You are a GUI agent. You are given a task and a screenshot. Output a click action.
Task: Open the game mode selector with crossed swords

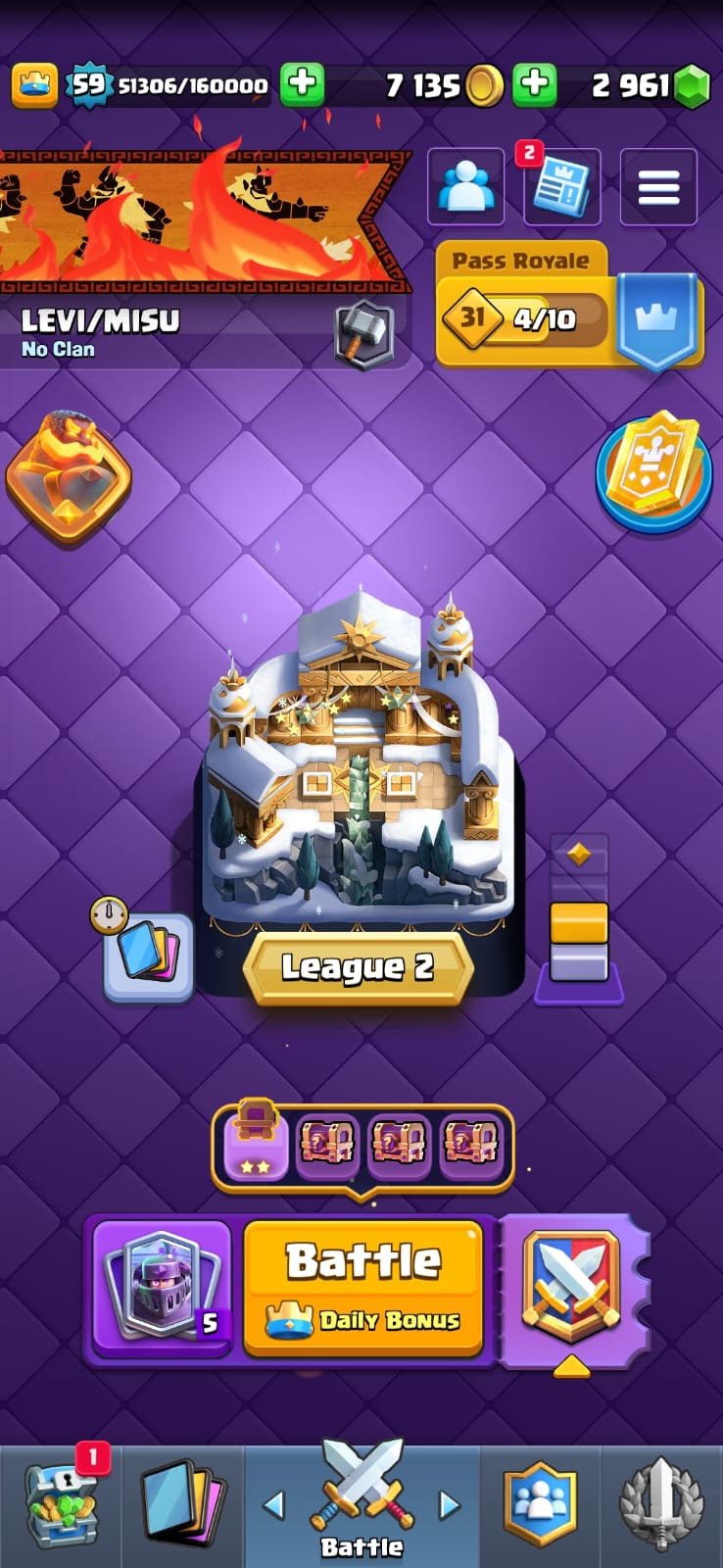(x=572, y=1289)
